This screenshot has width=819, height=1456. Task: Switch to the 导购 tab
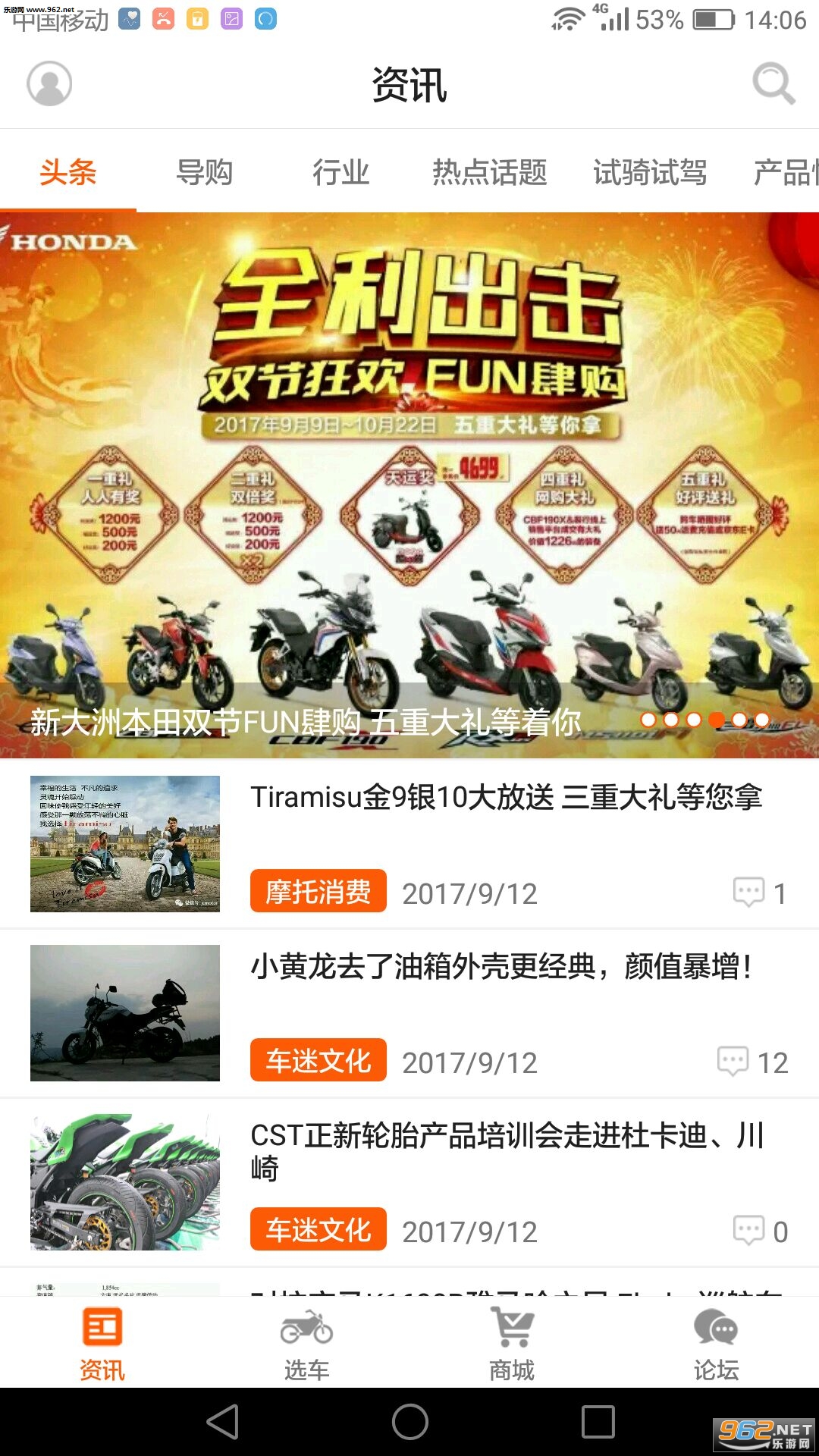(x=204, y=172)
